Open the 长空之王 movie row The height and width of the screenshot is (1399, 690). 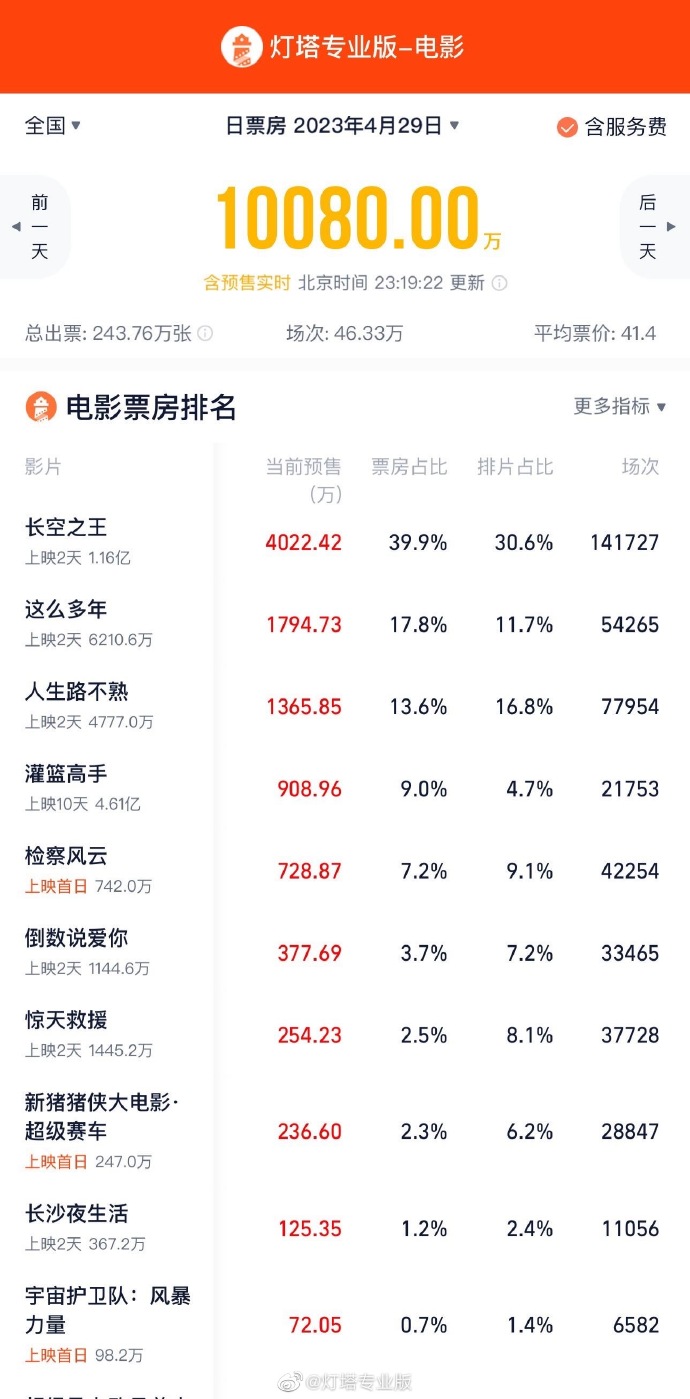[x=66, y=527]
